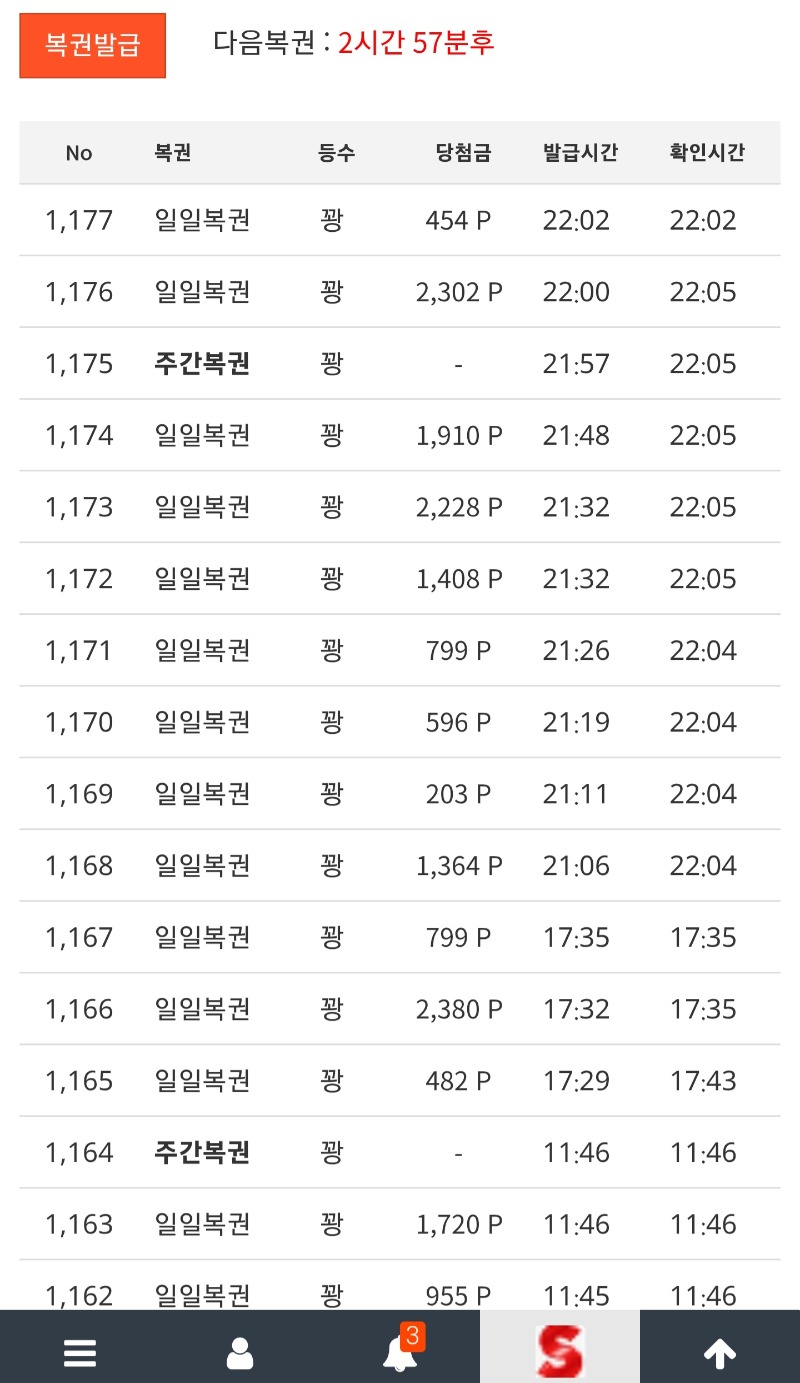Click the 복권발급 button

pyautogui.click(x=92, y=45)
